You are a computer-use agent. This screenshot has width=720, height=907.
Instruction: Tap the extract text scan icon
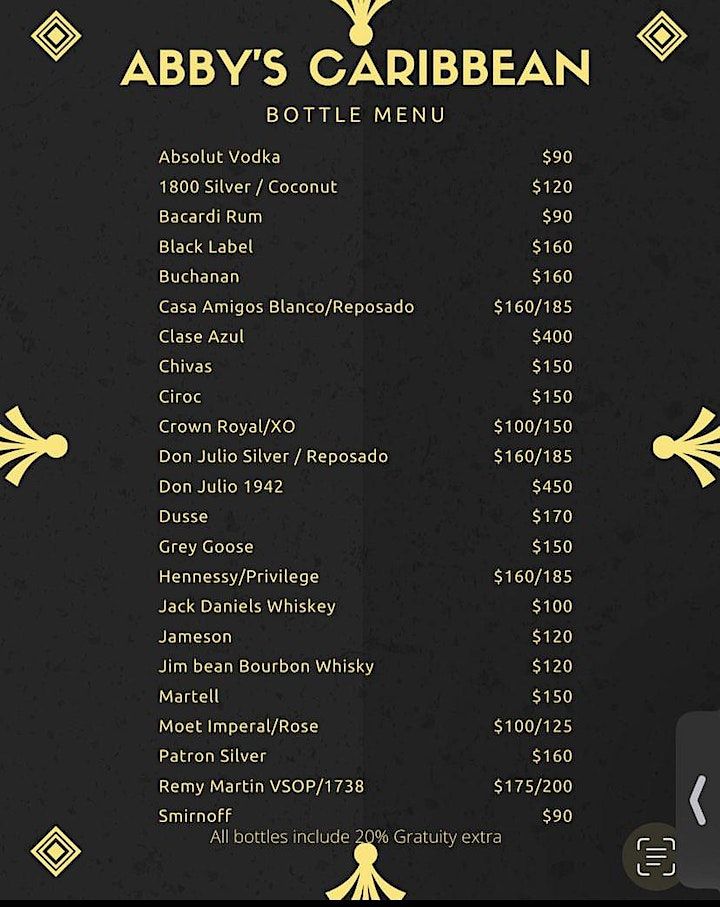click(655, 856)
